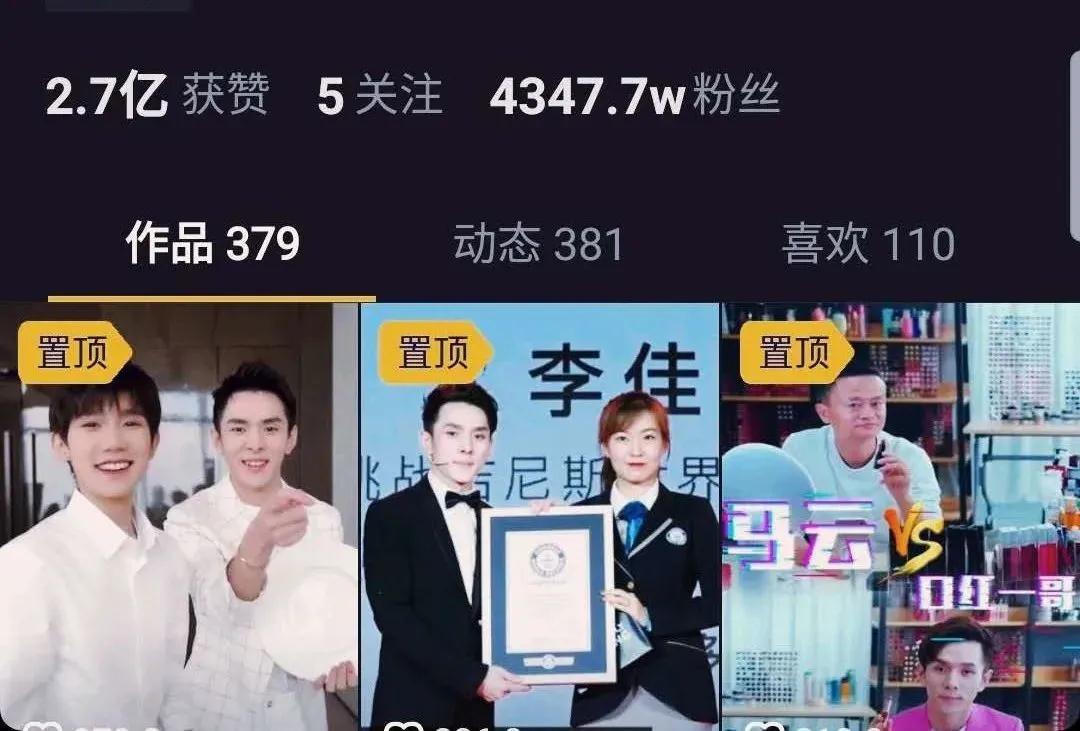
Task: Switch to the 动态 381 tab
Action: [538, 244]
